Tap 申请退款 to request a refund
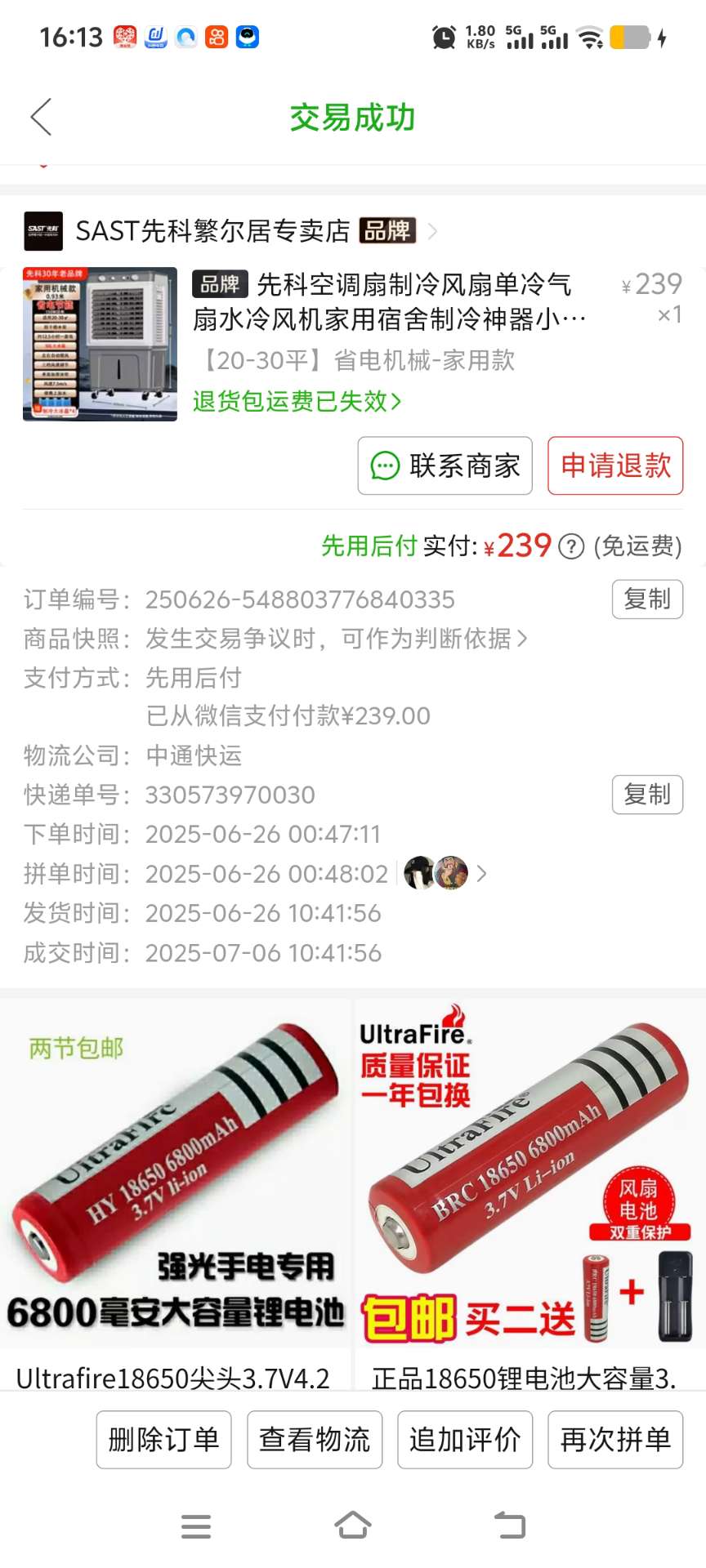This screenshot has height=1568, width=706. 614,465
